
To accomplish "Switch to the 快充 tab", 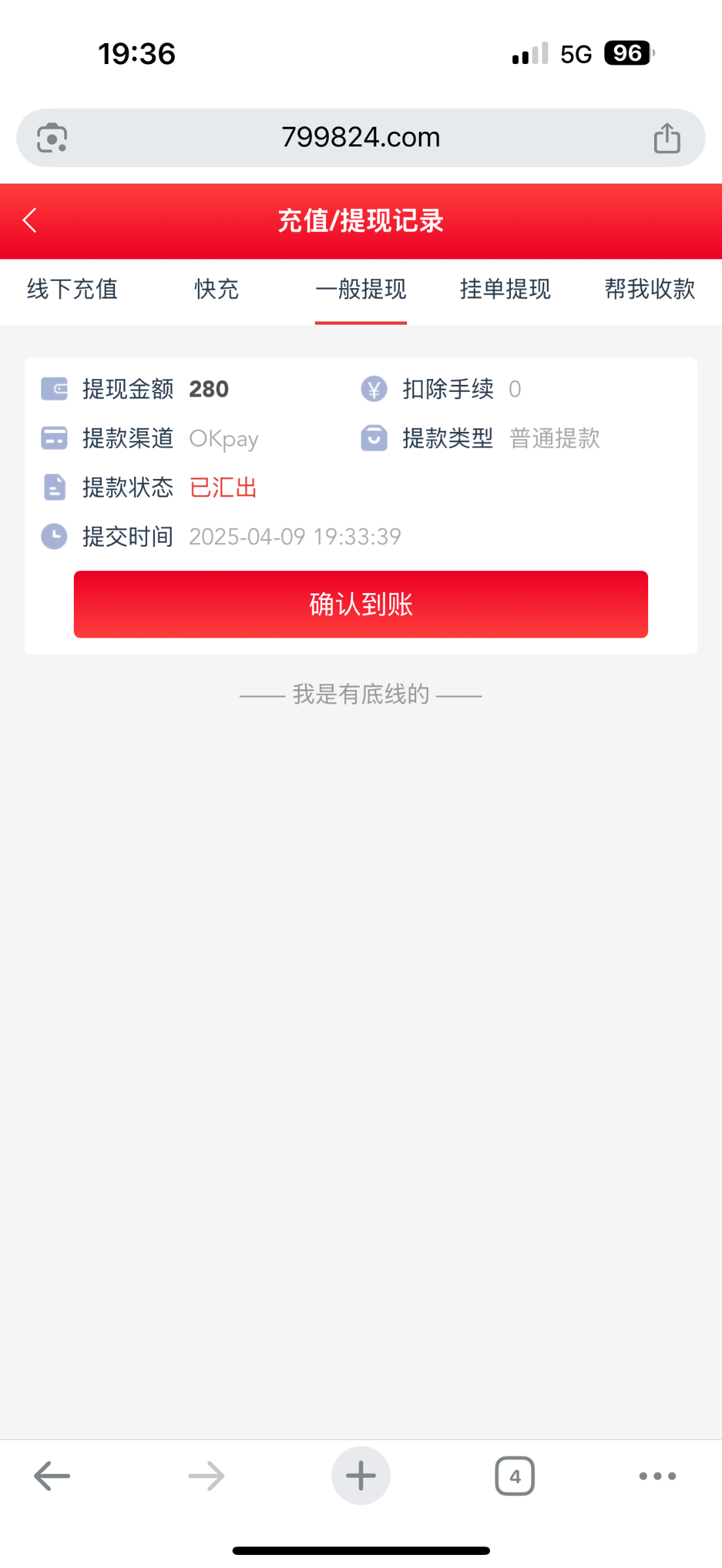I will (x=216, y=289).
